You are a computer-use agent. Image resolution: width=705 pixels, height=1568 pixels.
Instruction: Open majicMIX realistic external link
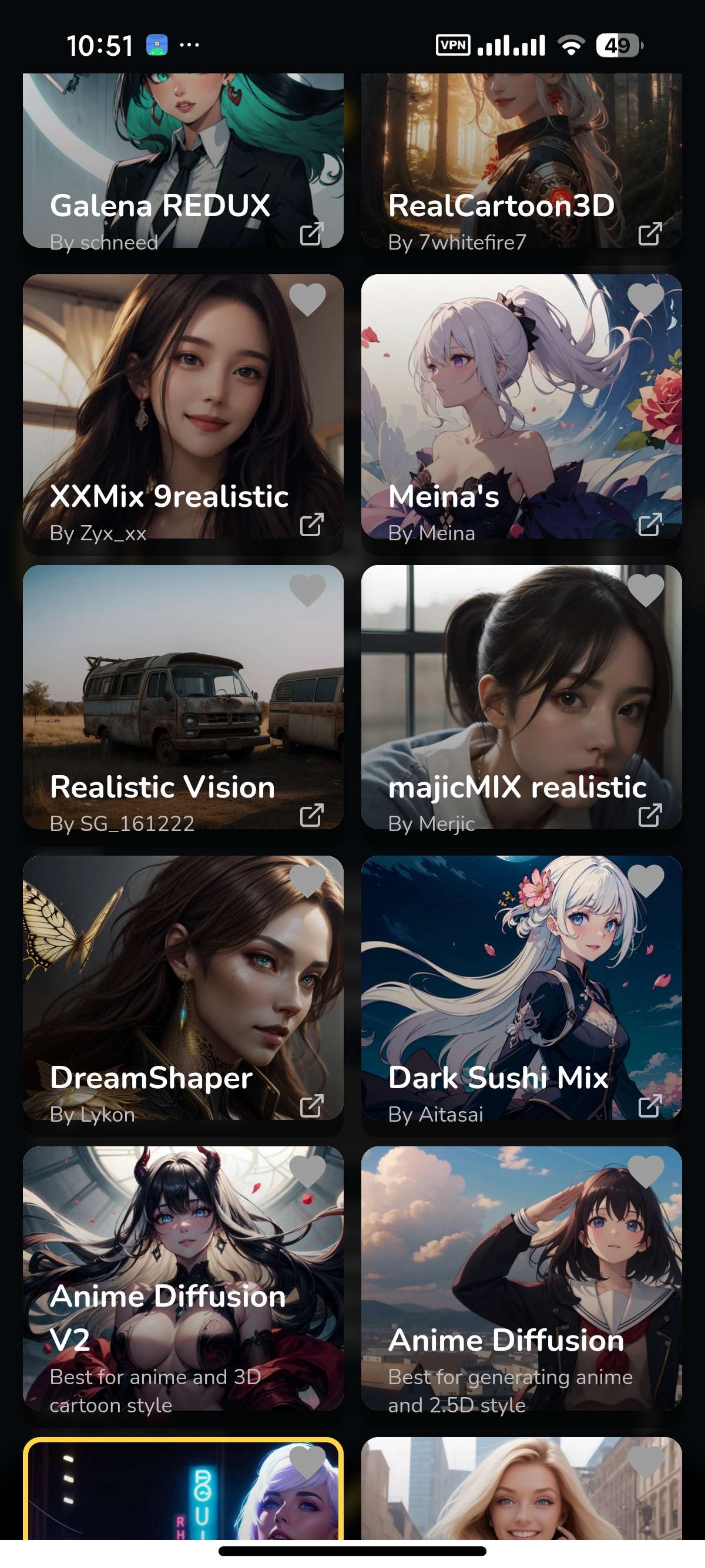point(650,815)
